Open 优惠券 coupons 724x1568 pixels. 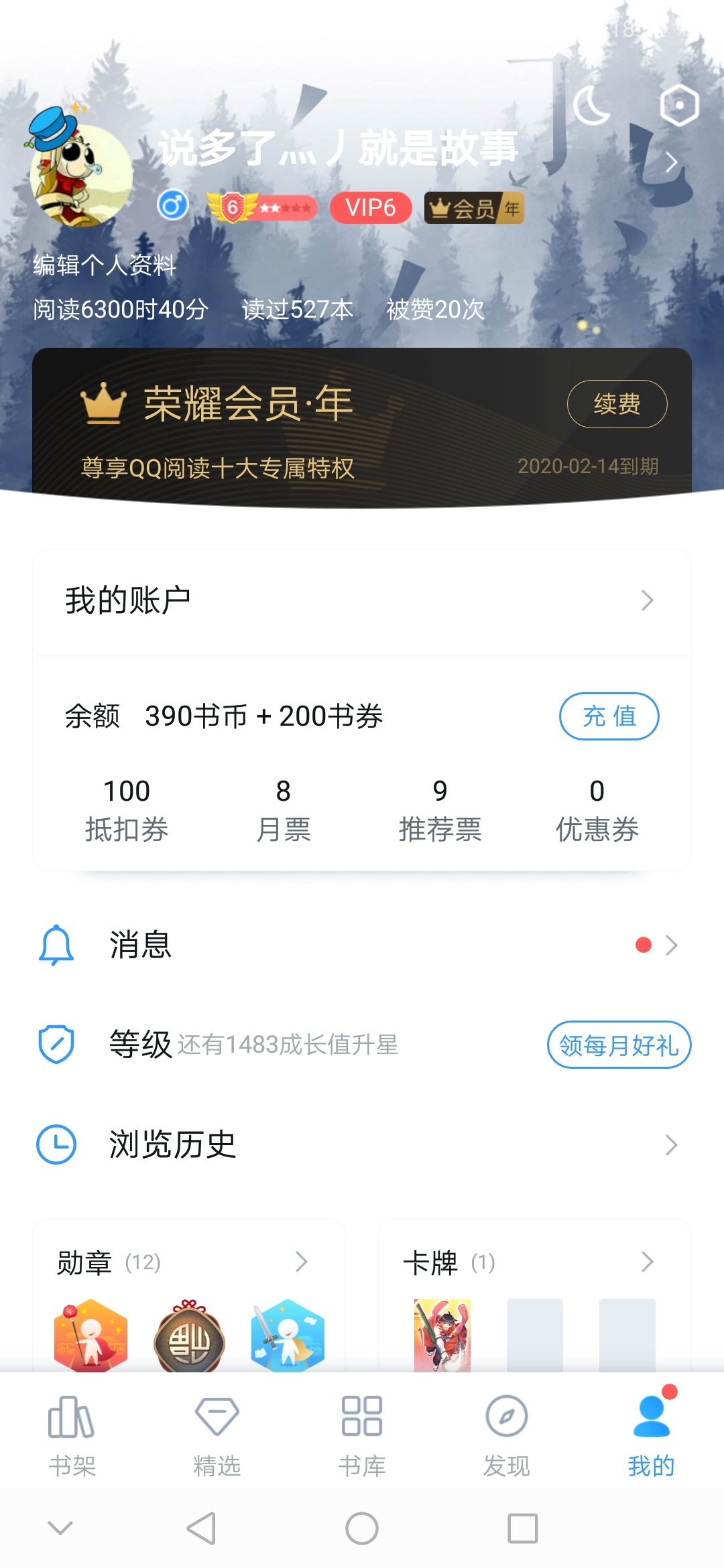[597, 810]
